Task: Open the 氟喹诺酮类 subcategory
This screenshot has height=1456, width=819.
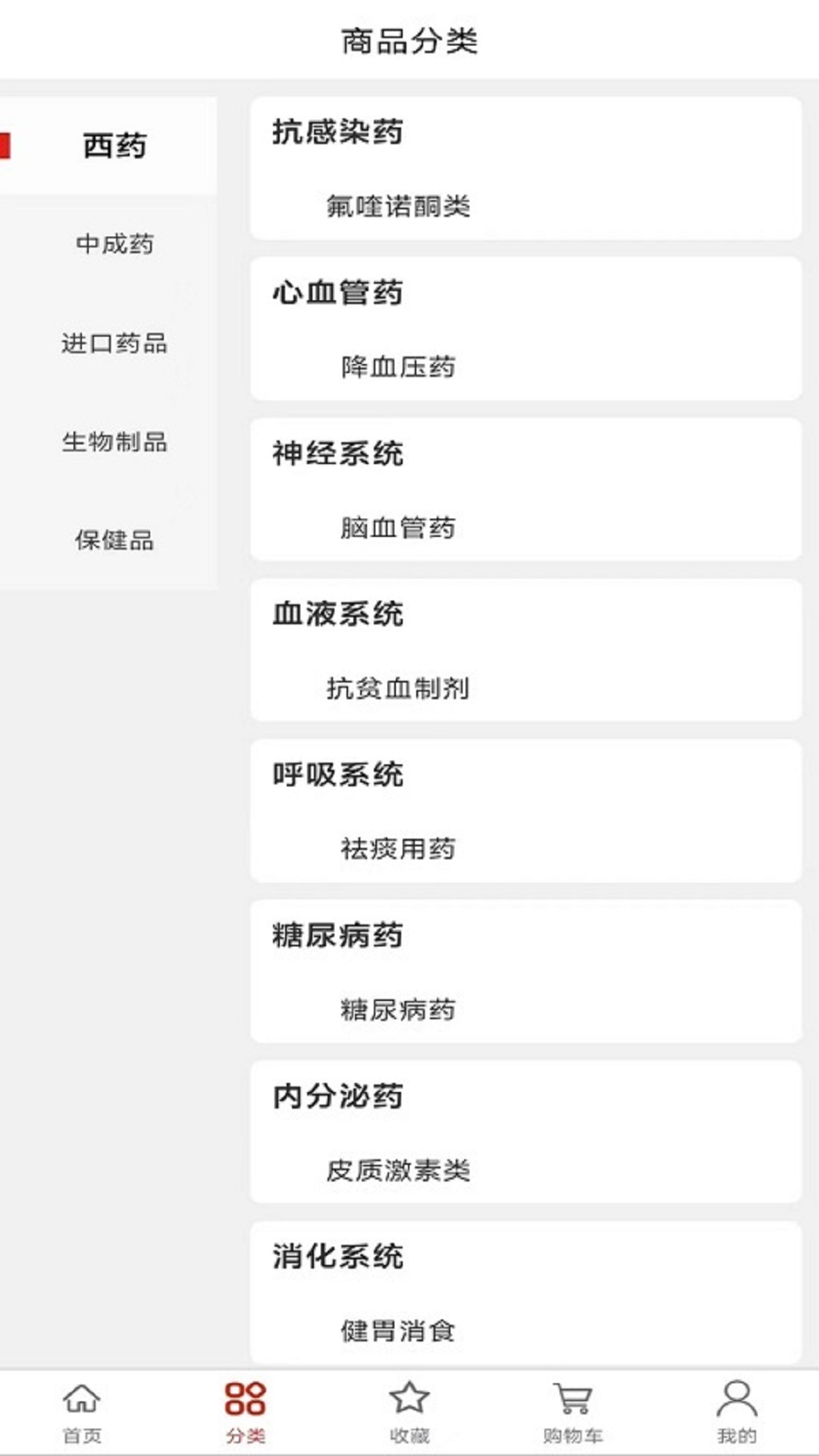Action: (x=398, y=206)
